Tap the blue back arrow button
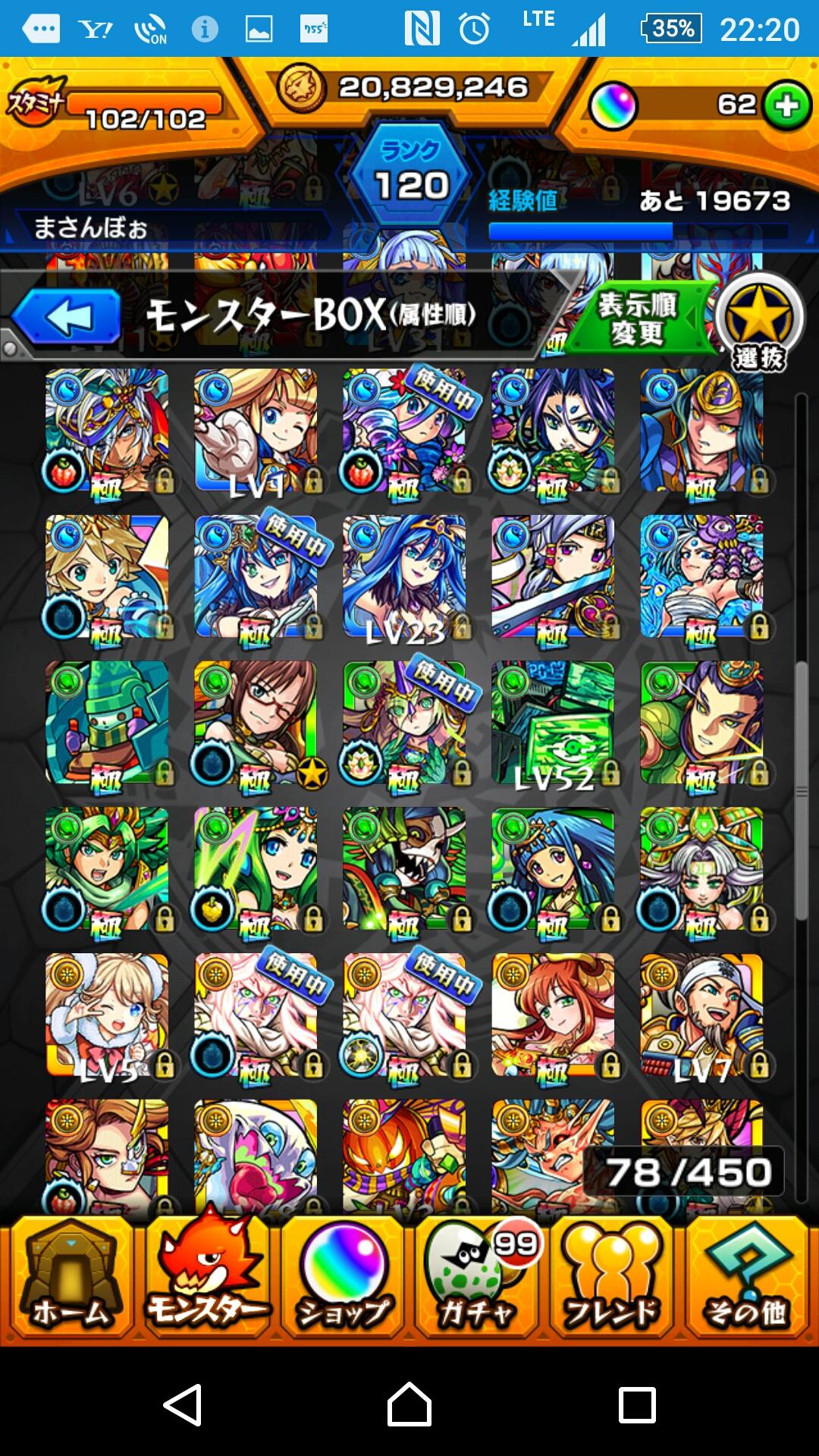Viewport: 819px width, 1456px height. pos(67,317)
